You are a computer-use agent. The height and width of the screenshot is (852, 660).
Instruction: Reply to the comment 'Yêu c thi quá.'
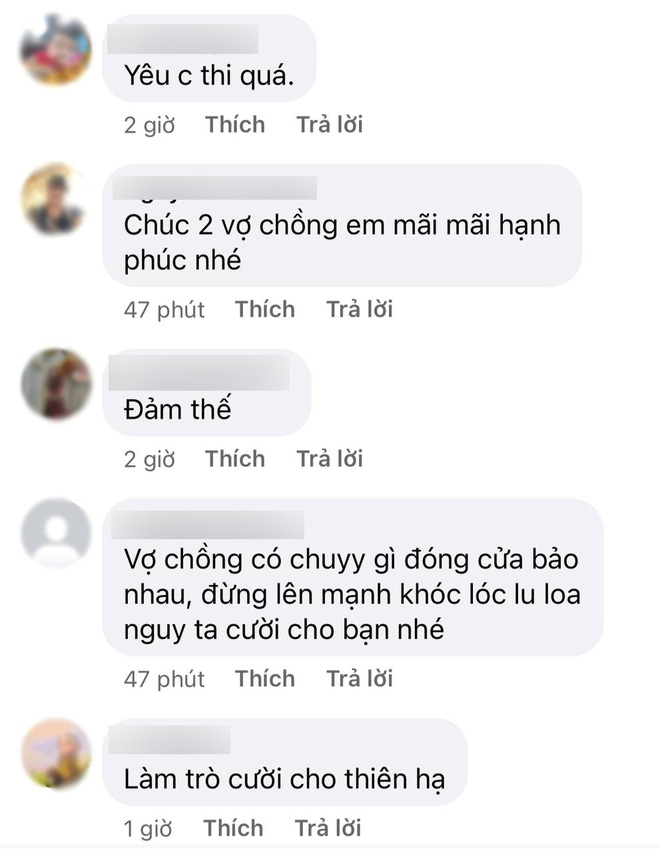coord(329,125)
